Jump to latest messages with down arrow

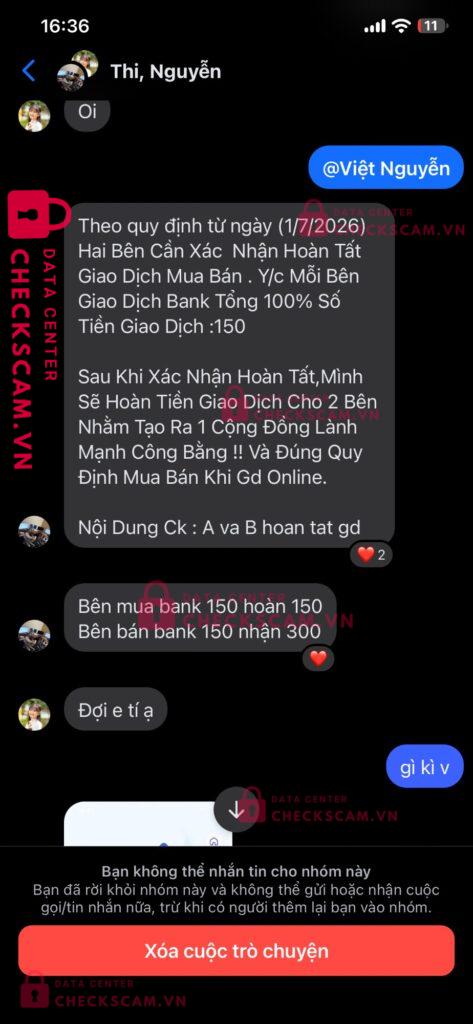(x=236, y=810)
